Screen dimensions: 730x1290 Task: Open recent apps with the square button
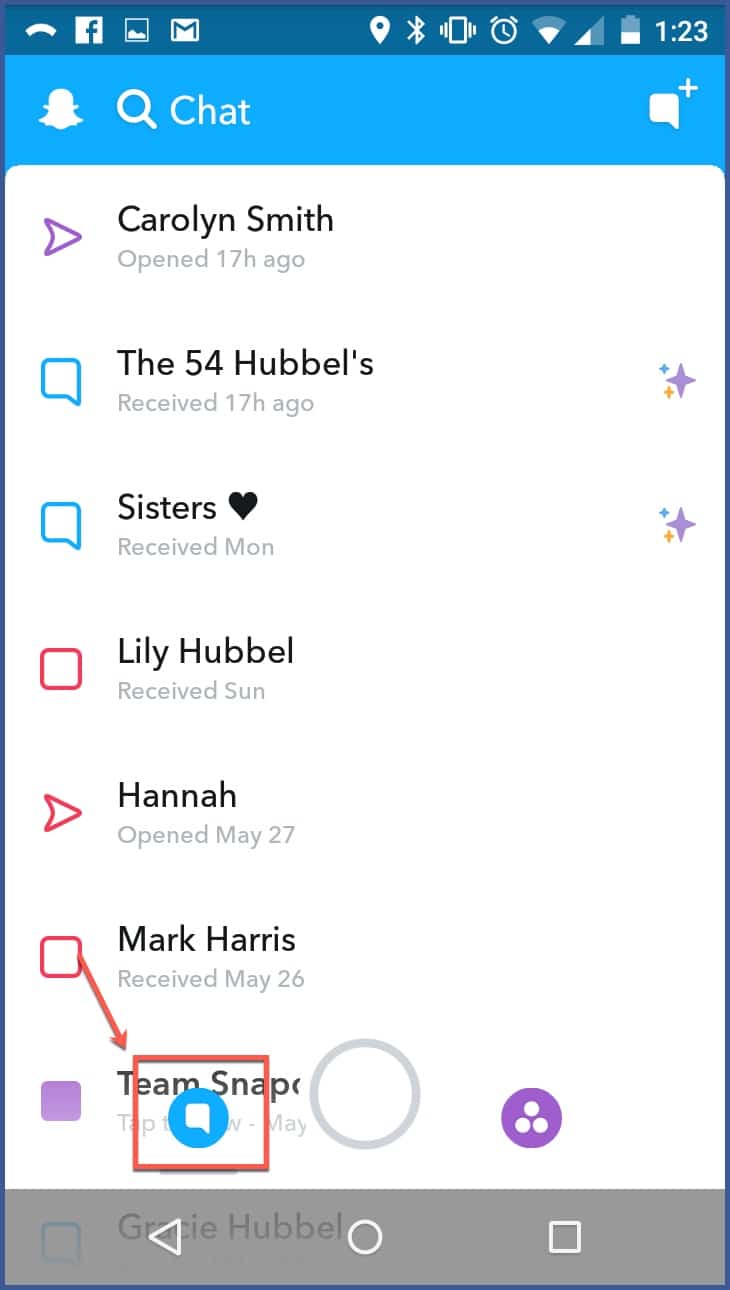click(565, 1238)
